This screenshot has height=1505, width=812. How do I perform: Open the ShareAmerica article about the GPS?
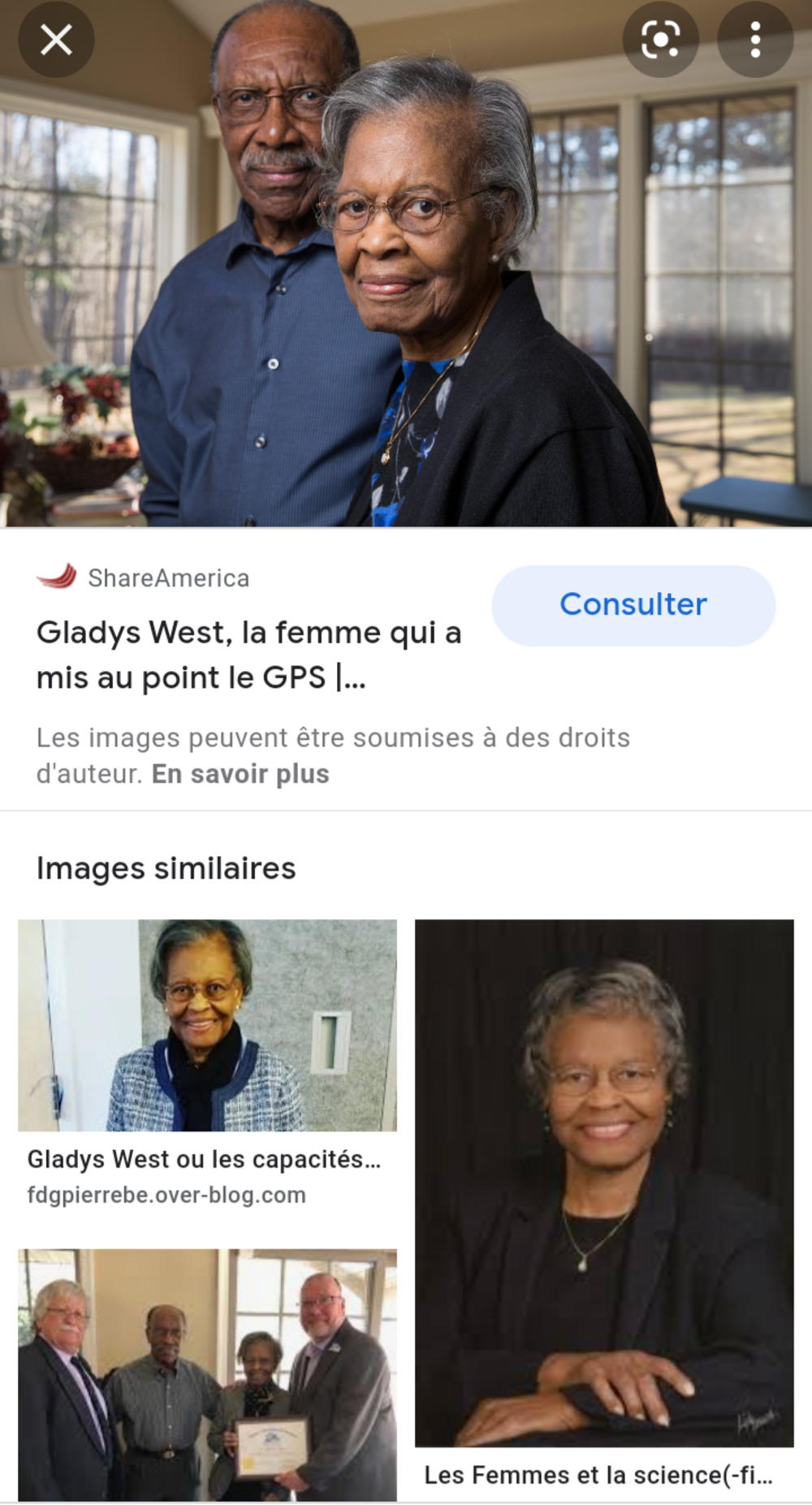click(x=248, y=655)
